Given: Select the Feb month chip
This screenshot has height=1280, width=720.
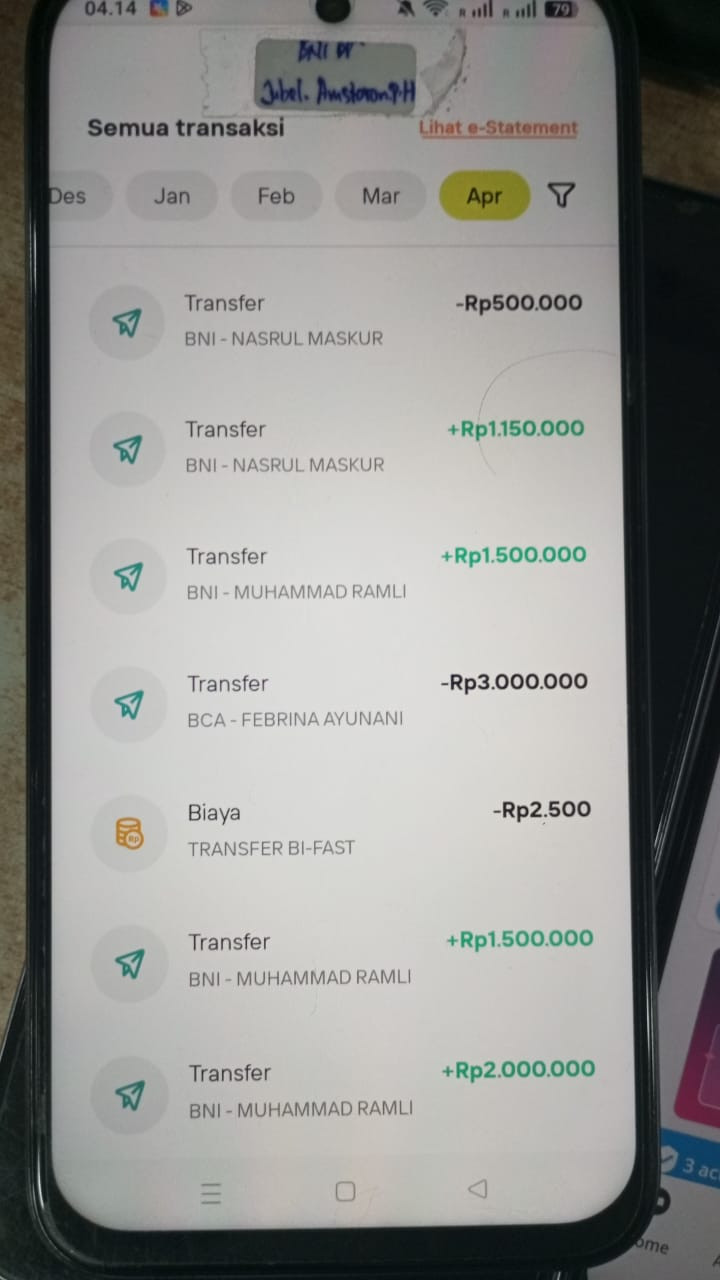Looking at the screenshot, I should tap(276, 196).
